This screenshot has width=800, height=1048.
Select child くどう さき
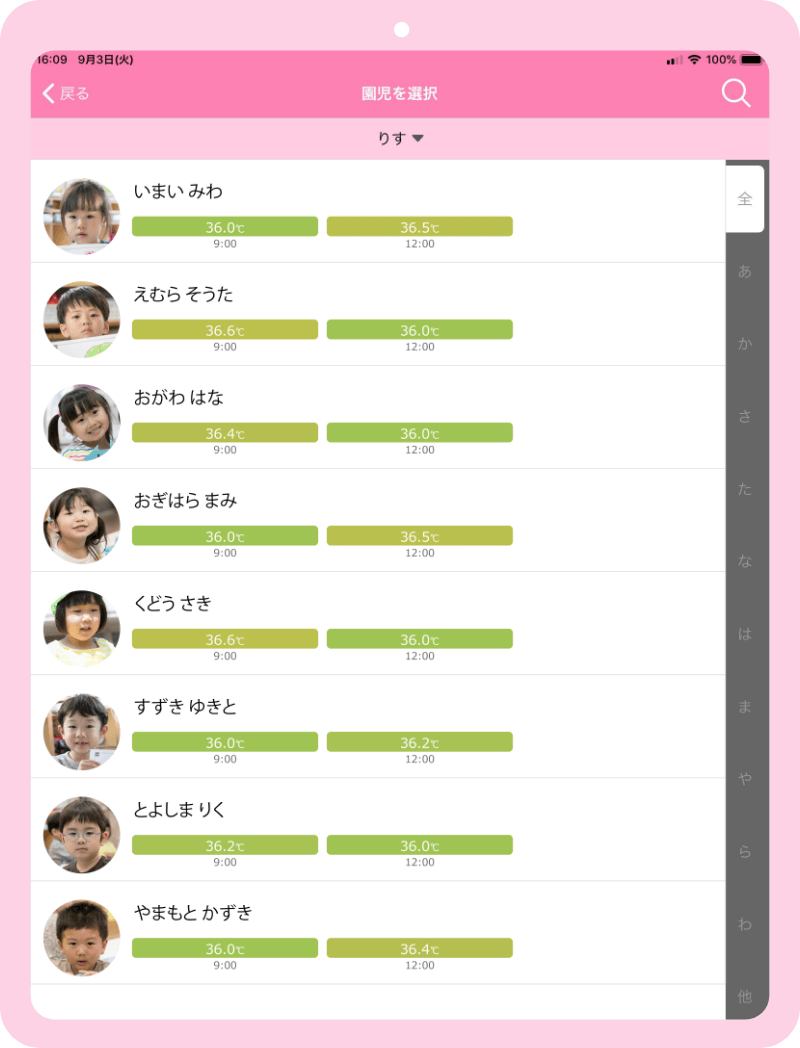click(378, 623)
